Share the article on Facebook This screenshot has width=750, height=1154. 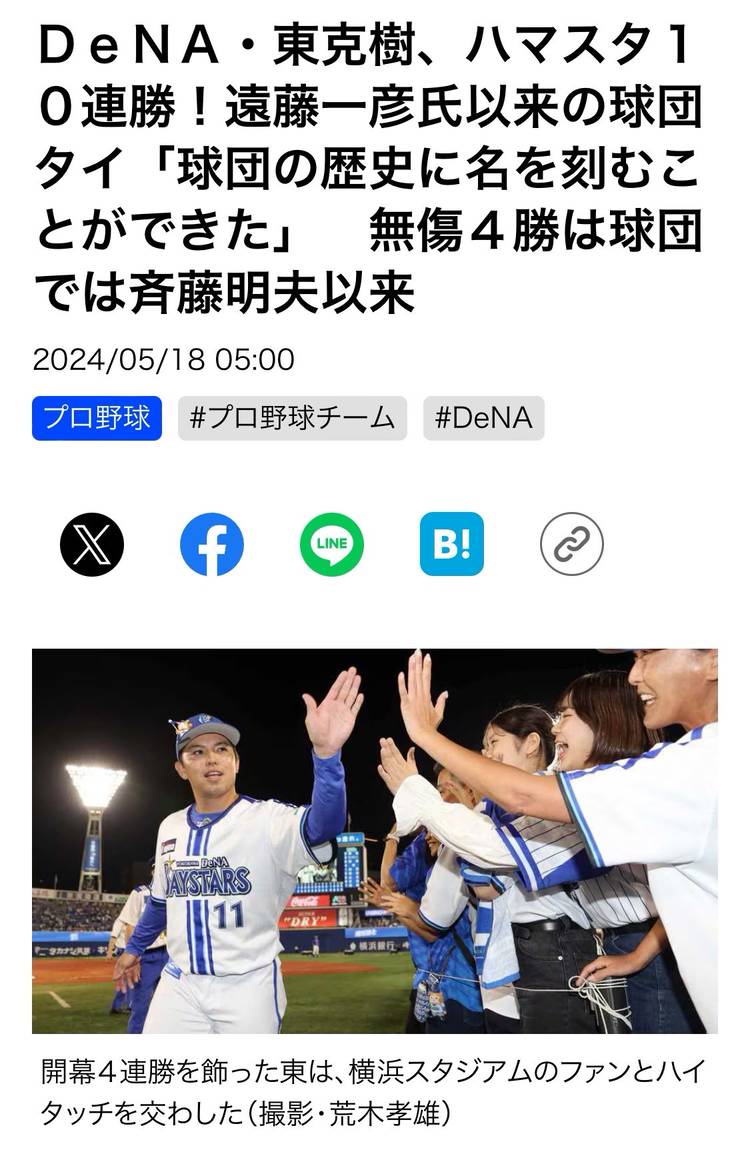tap(212, 544)
